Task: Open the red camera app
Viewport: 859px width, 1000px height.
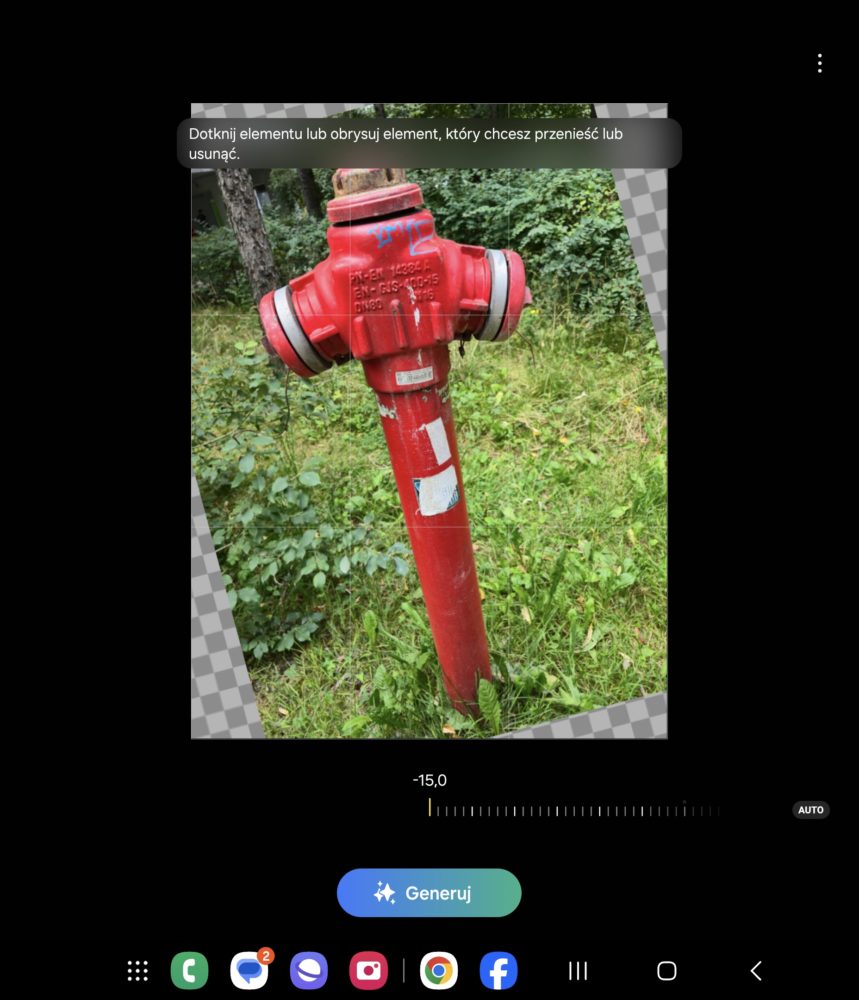Action: point(368,970)
